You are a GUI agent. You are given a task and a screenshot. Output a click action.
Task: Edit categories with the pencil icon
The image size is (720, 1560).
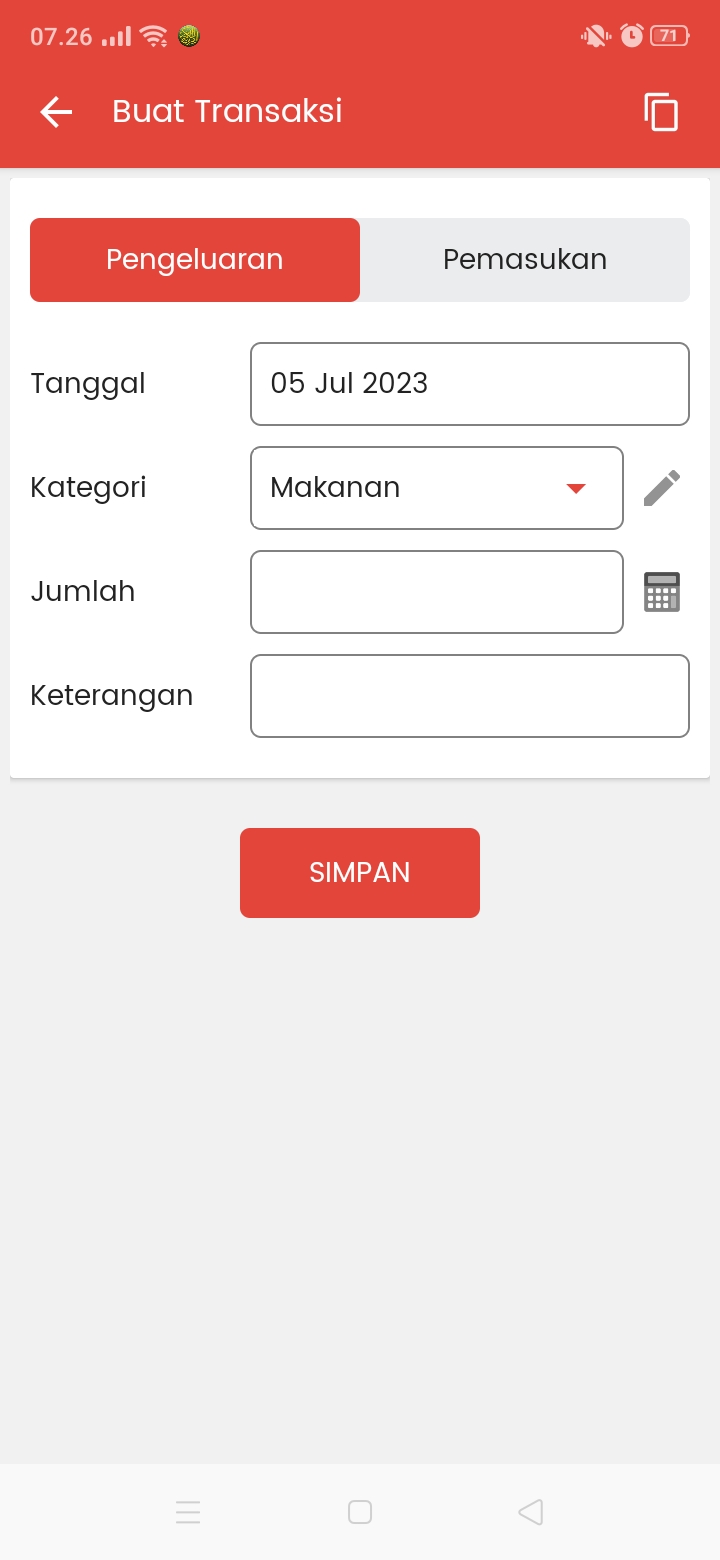[x=662, y=488]
